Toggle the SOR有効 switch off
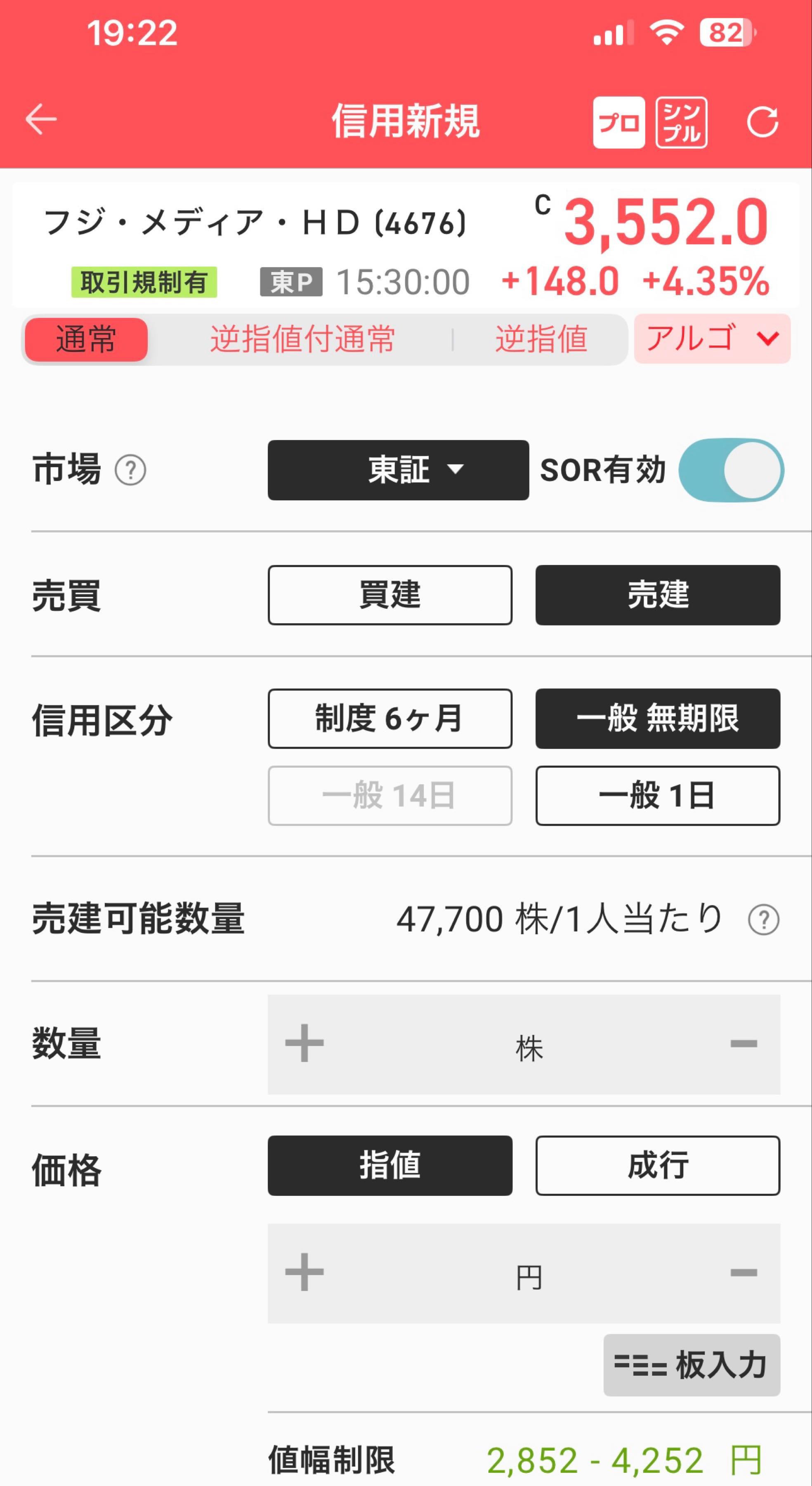This screenshot has width=812, height=1486. click(731, 470)
